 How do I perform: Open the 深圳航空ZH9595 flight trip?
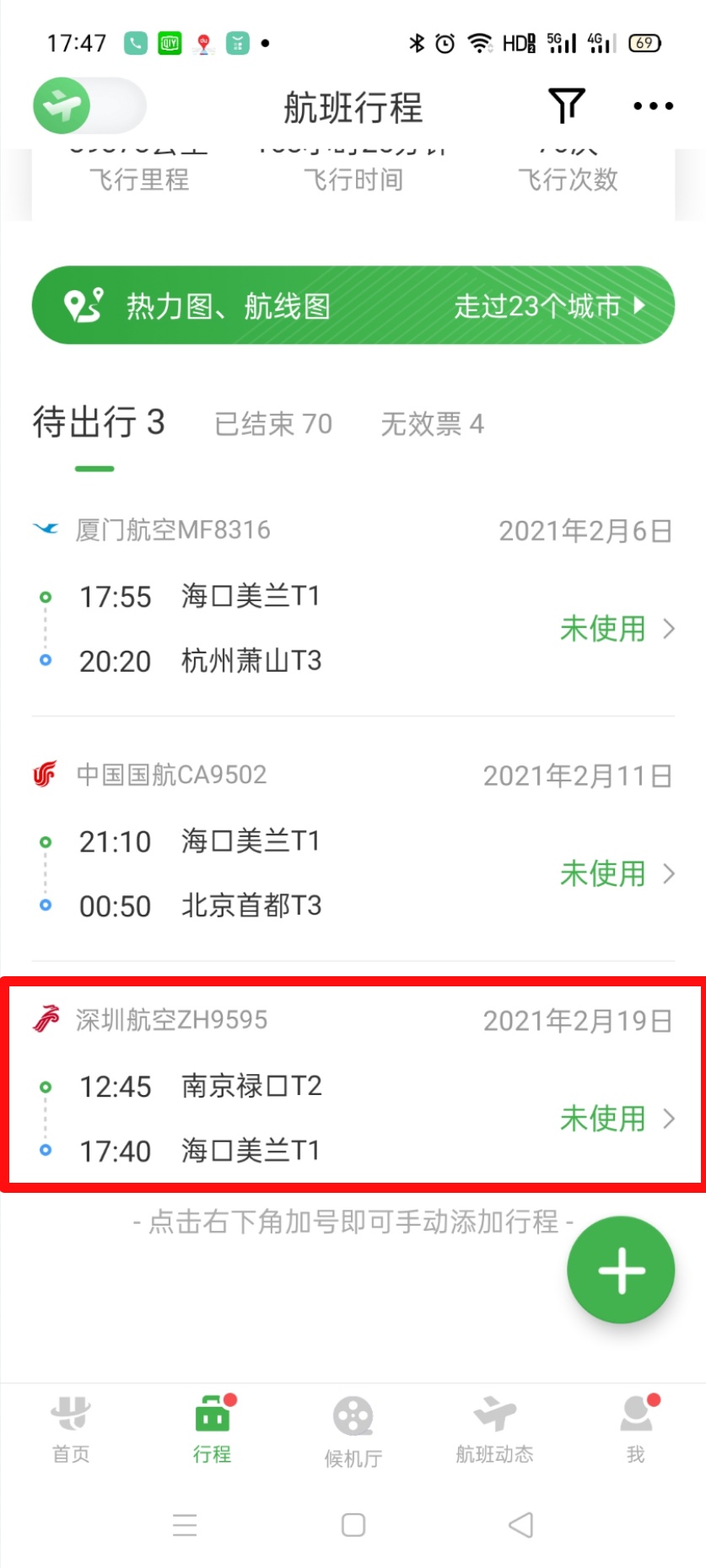[x=353, y=1085]
